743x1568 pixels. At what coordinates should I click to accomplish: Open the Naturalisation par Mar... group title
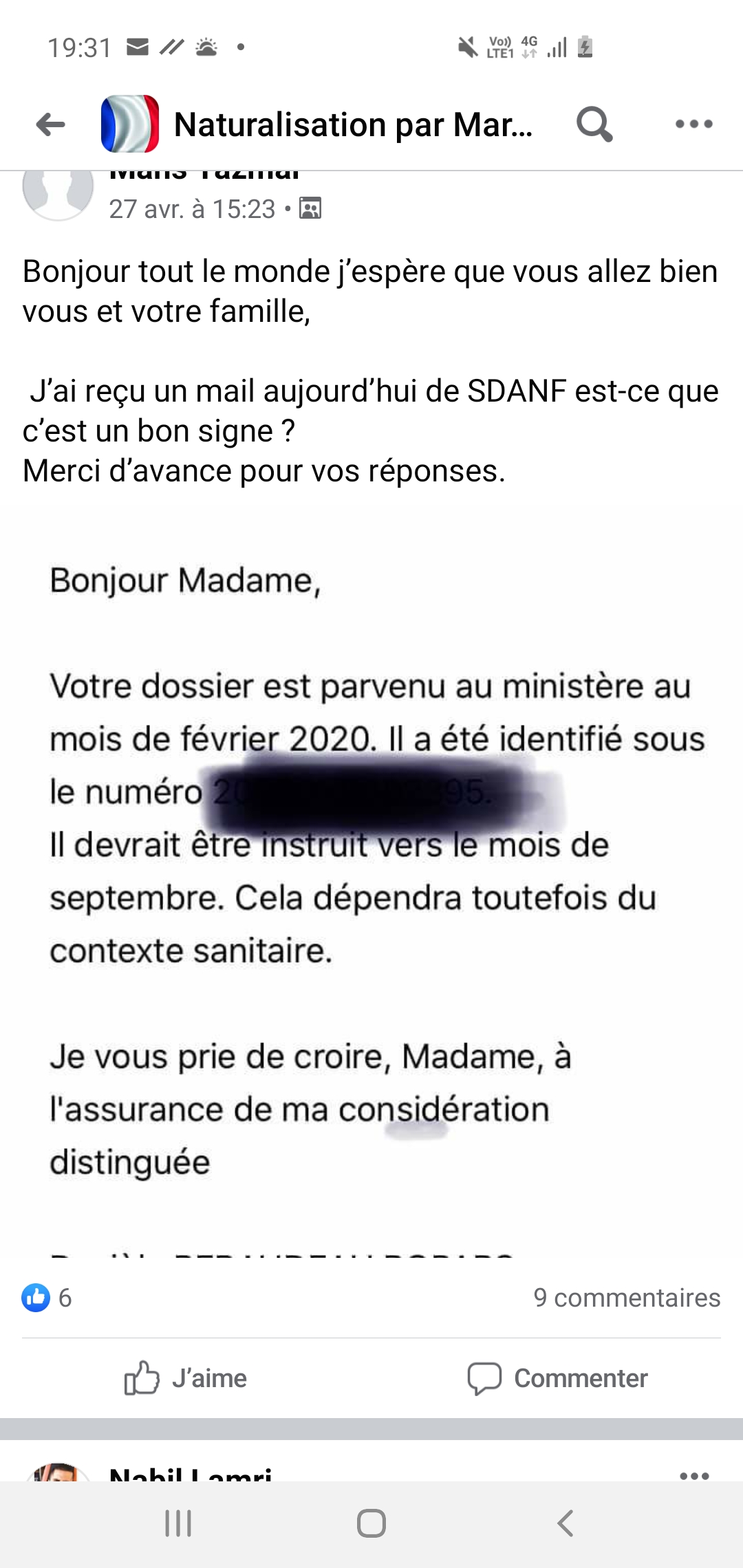(x=353, y=125)
